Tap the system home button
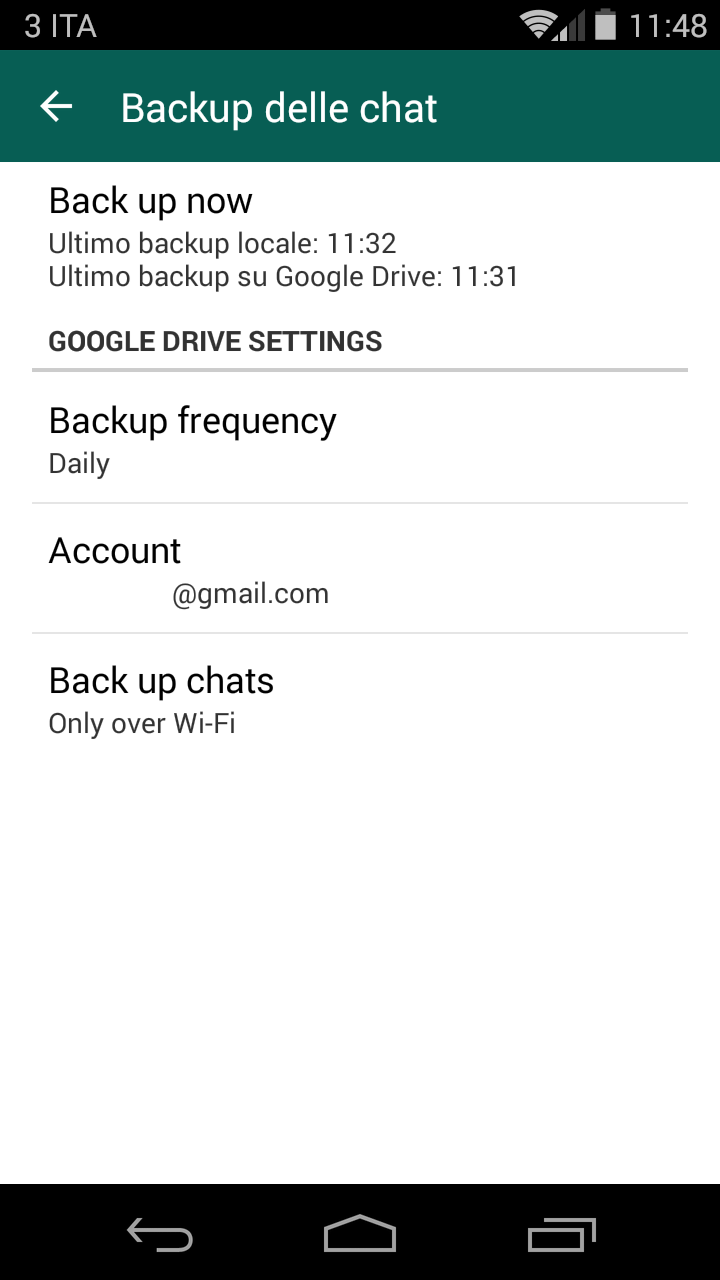Screen dimensions: 720x1280 (360, 1233)
